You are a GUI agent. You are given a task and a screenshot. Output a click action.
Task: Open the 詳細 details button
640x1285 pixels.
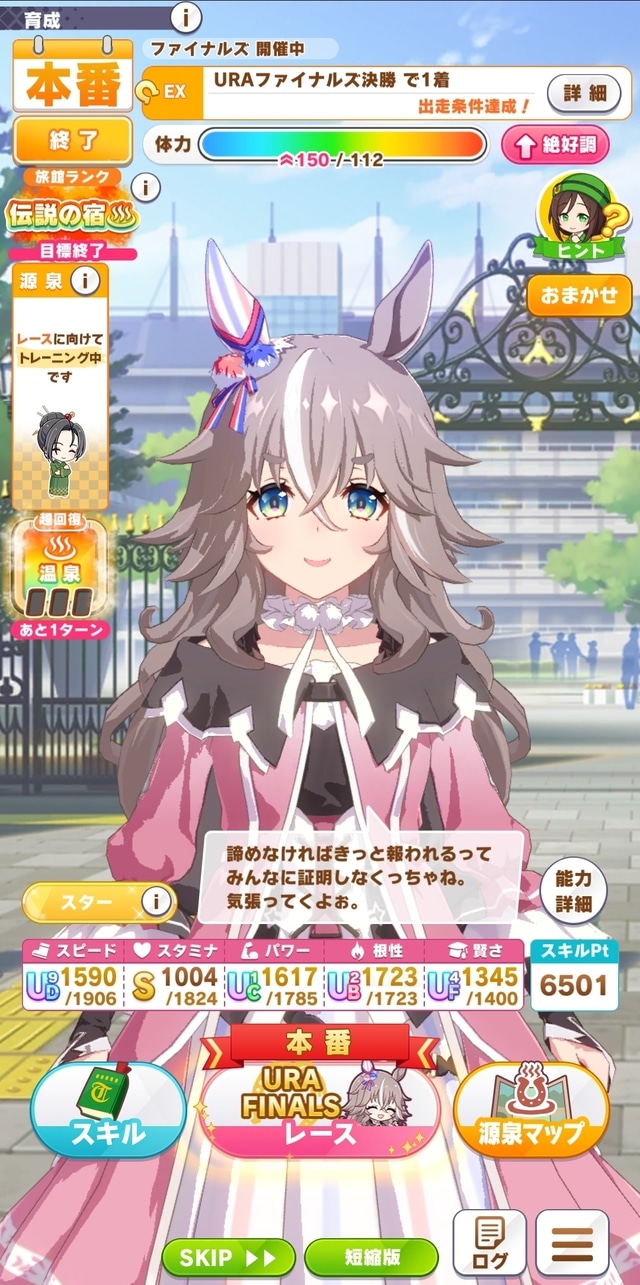click(x=584, y=93)
